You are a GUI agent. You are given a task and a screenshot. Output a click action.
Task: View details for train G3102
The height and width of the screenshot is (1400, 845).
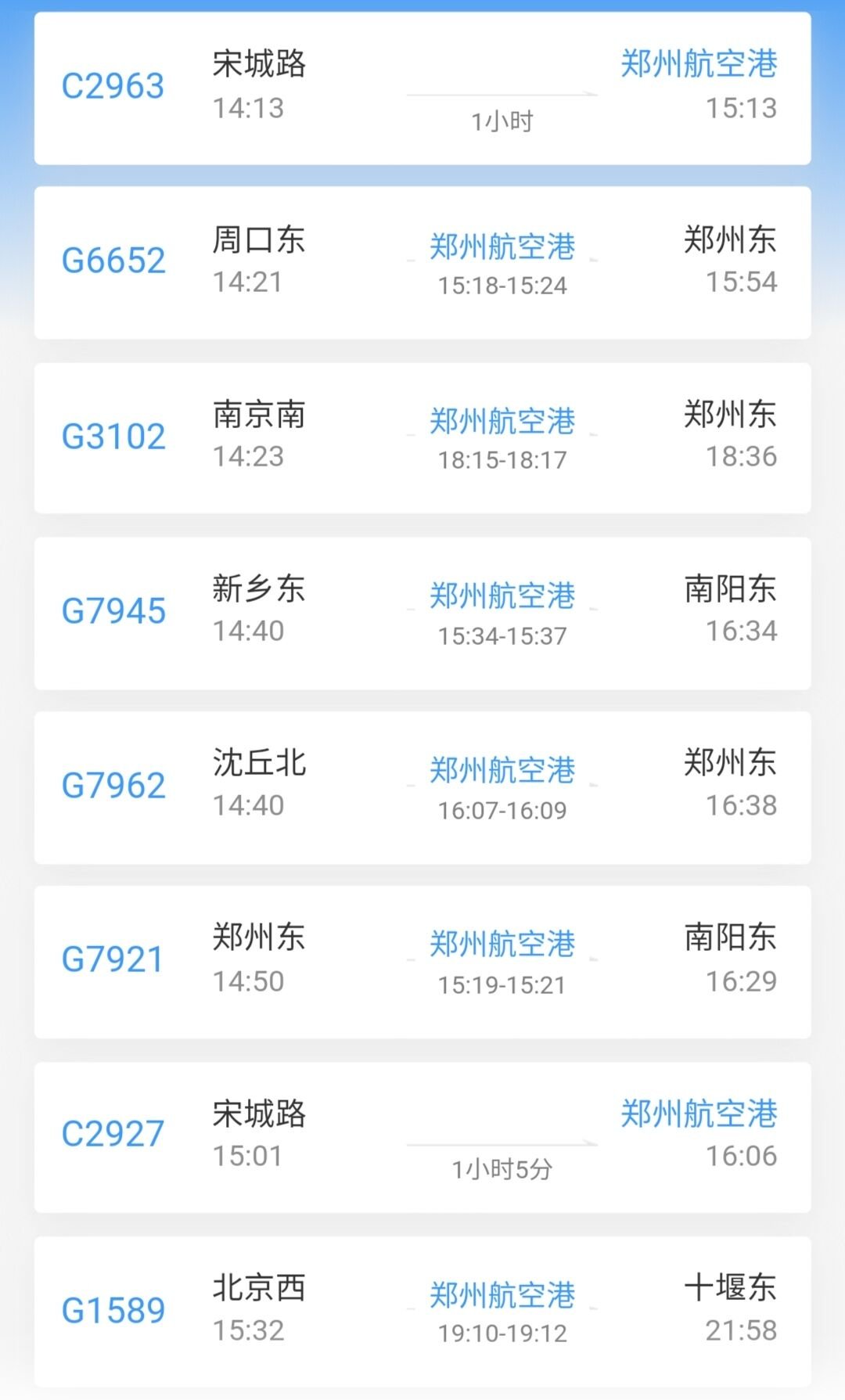point(422,437)
